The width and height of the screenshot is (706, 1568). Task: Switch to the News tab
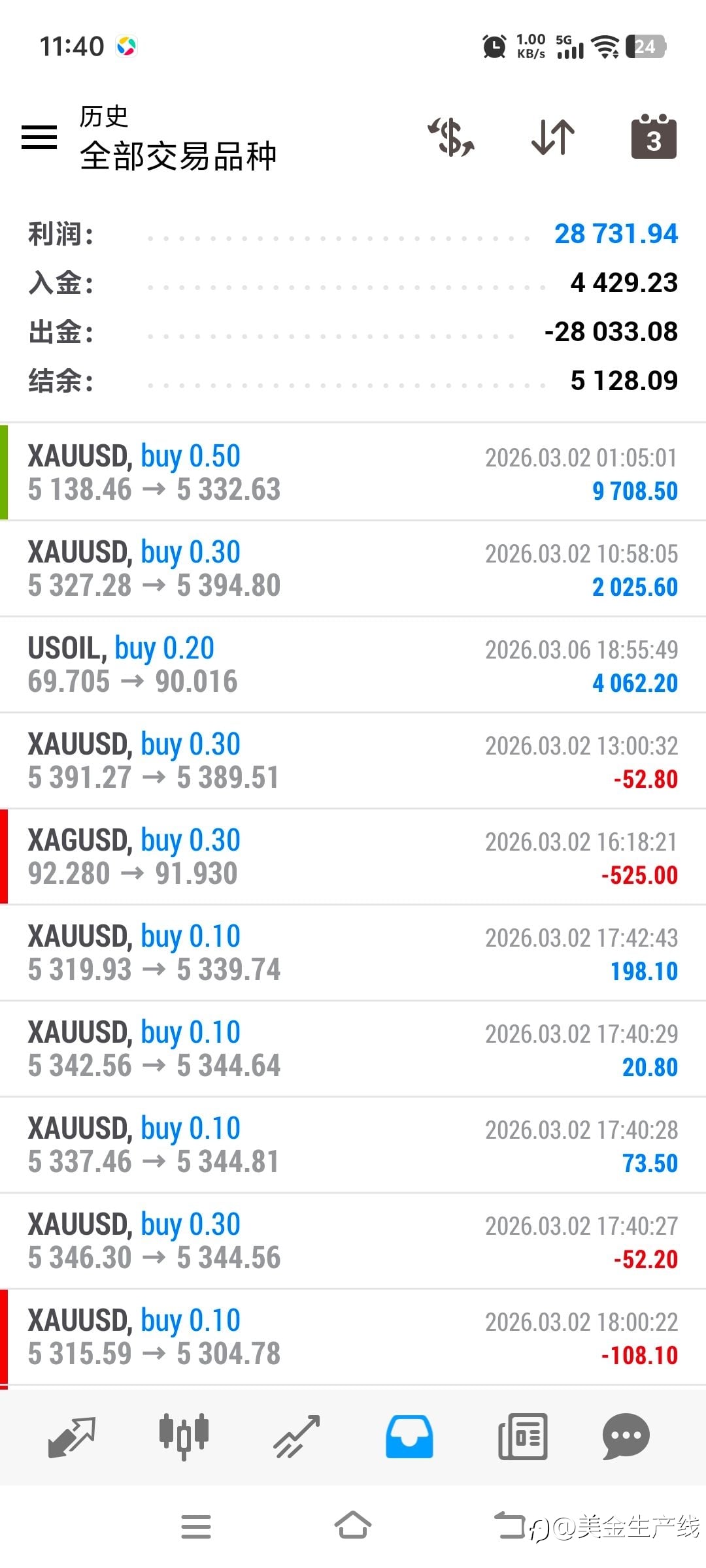click(522, 1437)
